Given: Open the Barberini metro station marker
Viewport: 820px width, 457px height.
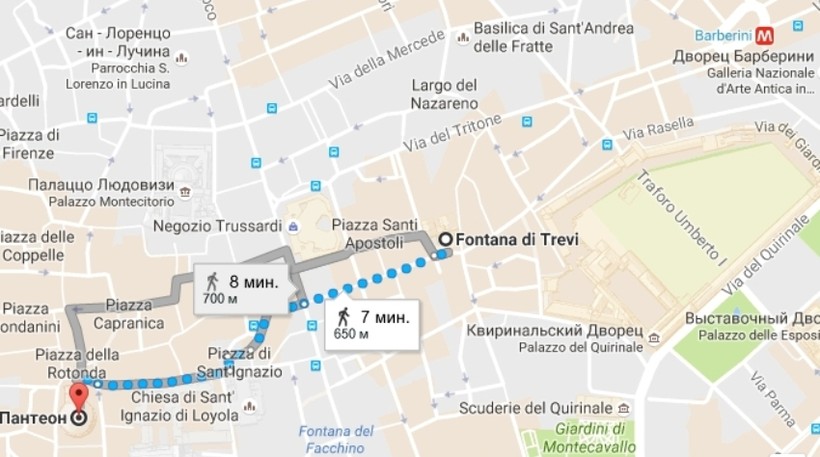Looking at the screenshot, I should click(765, 35).
